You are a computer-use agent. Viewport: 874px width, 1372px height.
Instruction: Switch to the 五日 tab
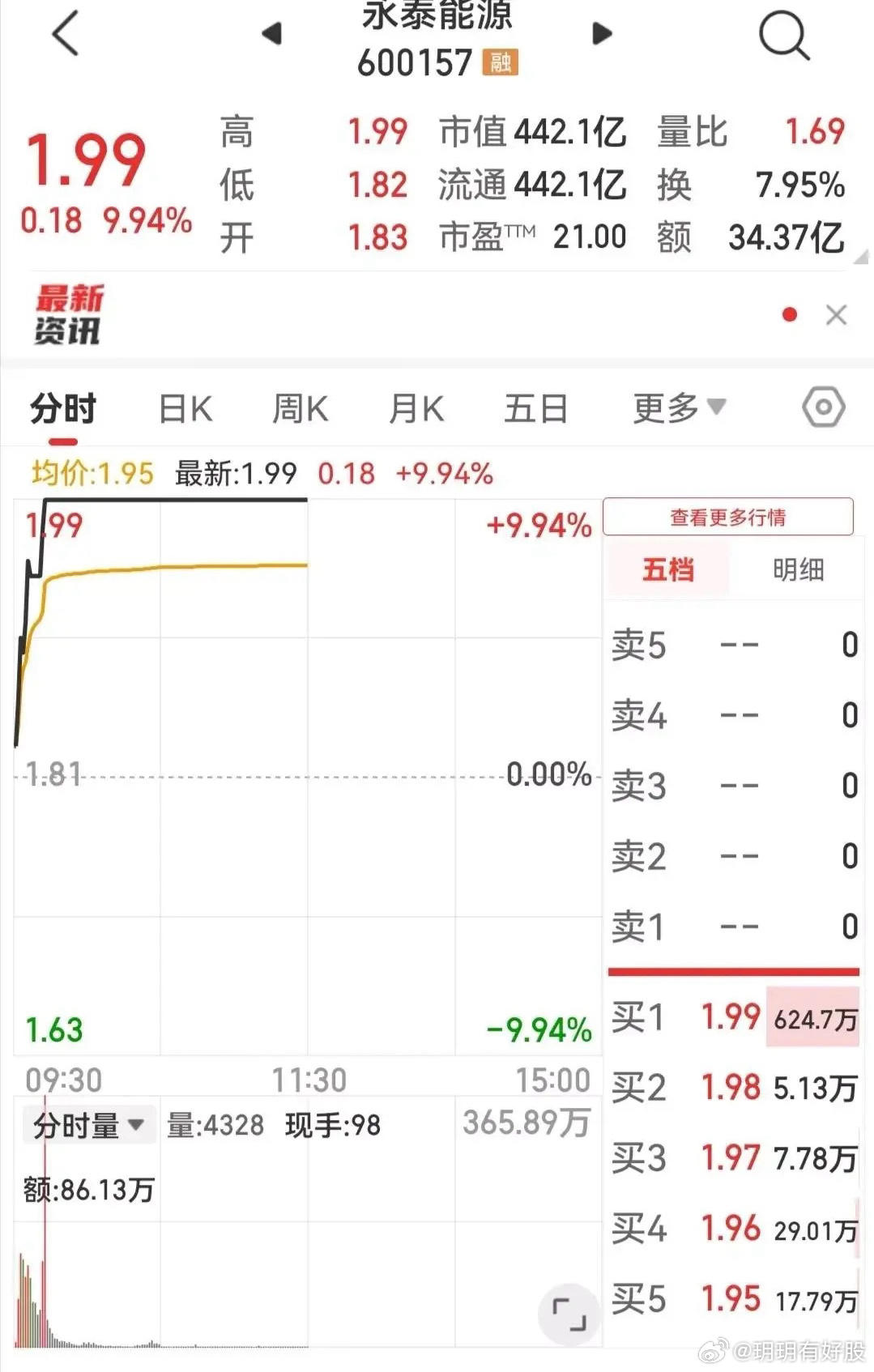535,408
